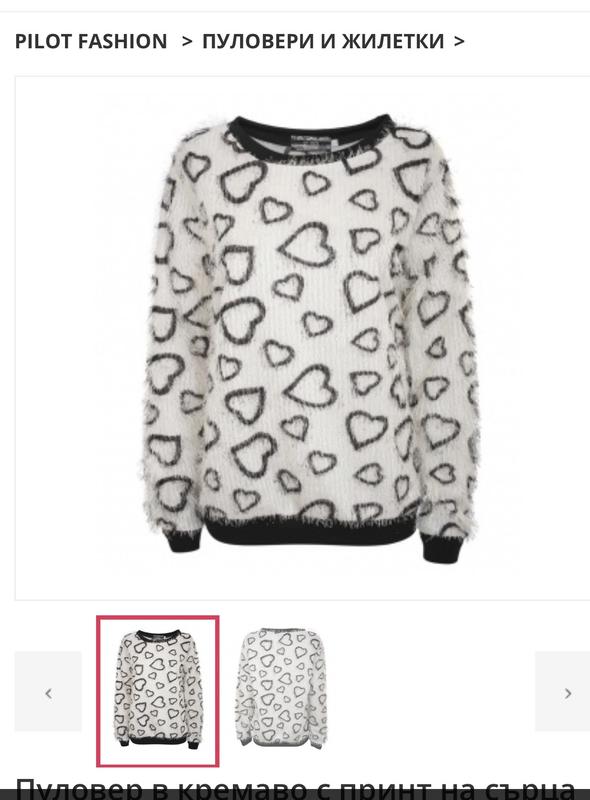Open the PILOT FASHION breadcrumb link

coord(91,41)
